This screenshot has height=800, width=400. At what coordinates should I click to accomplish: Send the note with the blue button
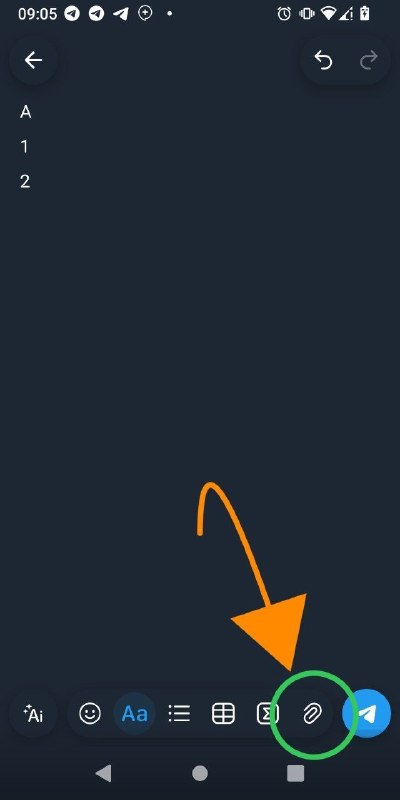pos(367,713)
